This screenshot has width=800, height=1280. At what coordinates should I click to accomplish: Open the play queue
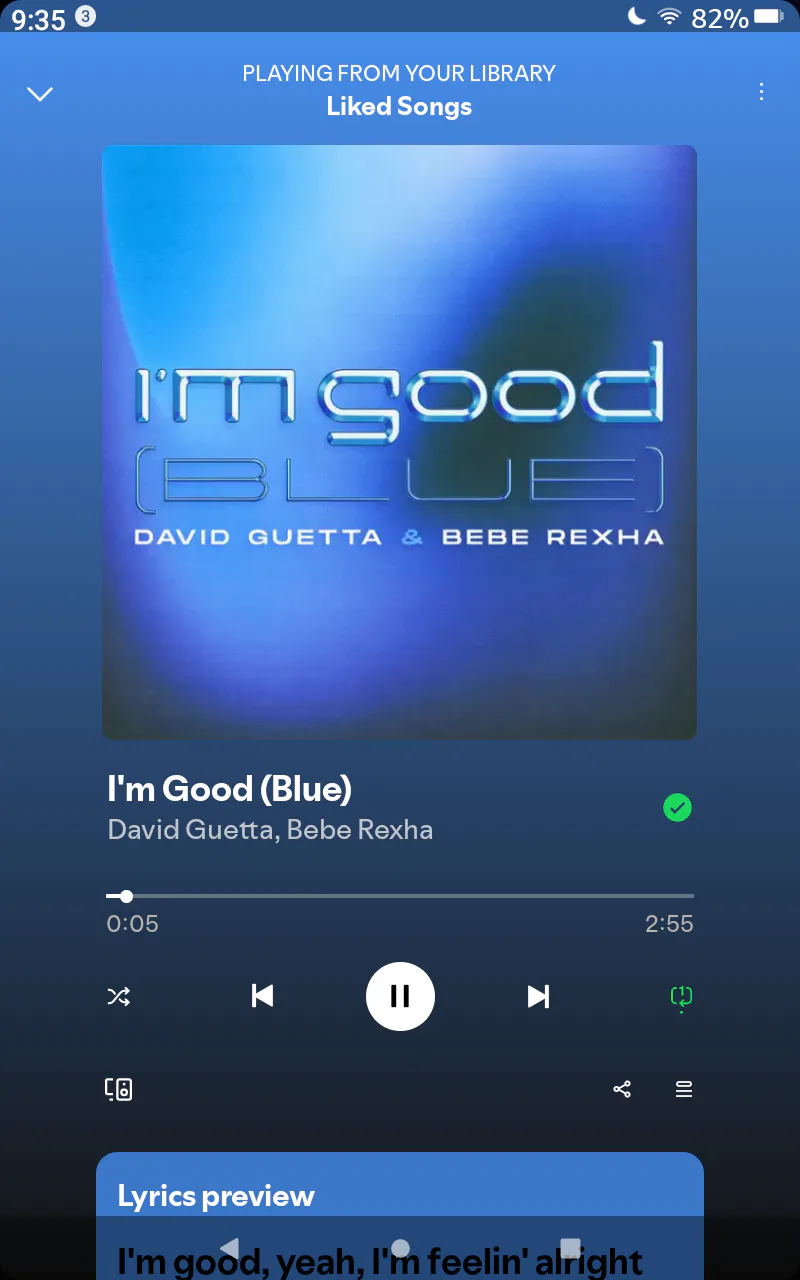click(x=684, y=1089)
